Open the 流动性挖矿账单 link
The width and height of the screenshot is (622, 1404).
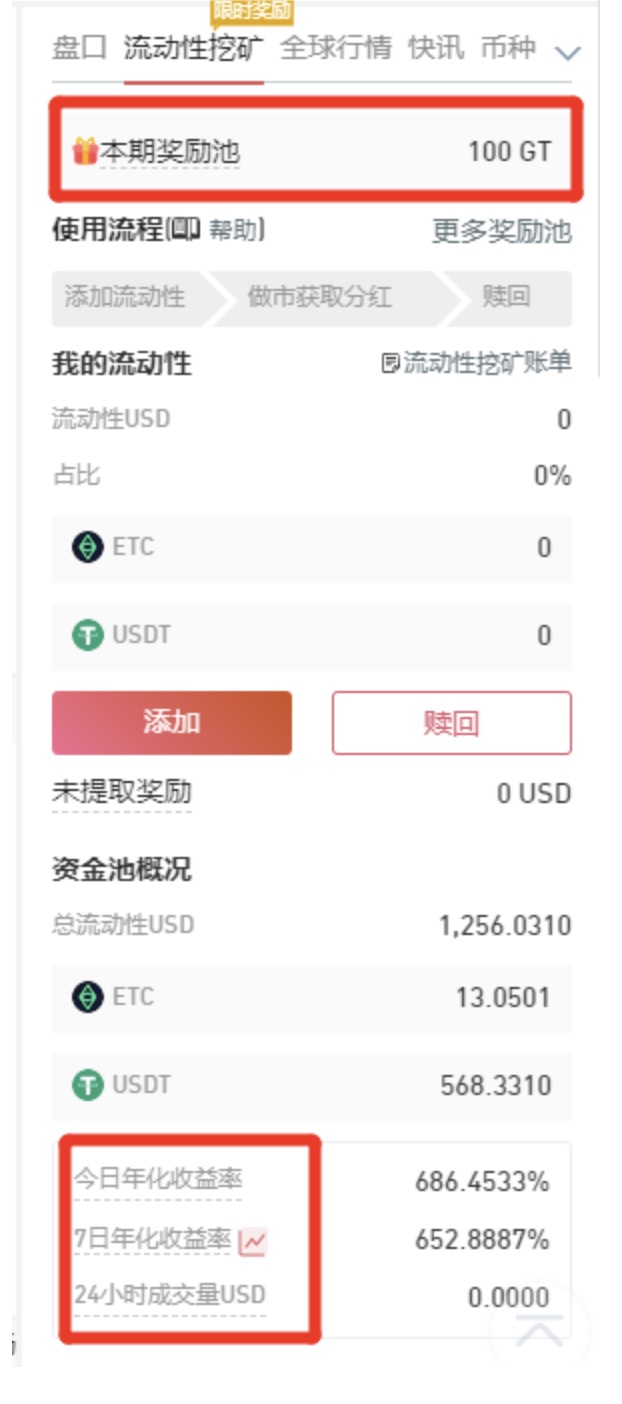pyautogui.click(x=477, y=363)
